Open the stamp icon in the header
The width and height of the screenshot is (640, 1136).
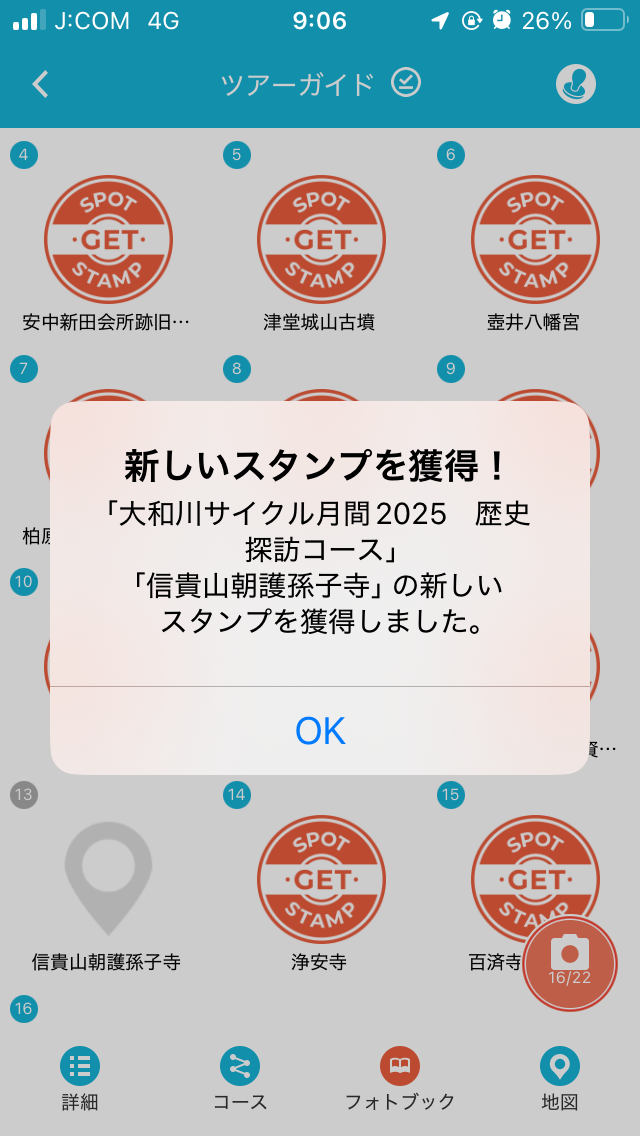[x=576, y=84]
